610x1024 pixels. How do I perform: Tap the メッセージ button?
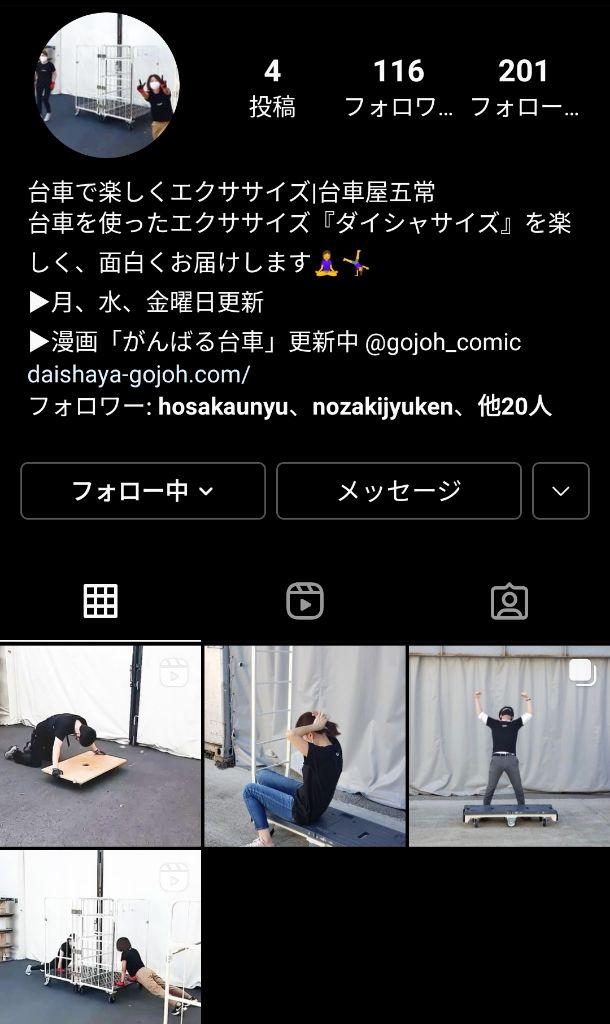(398, 491)
